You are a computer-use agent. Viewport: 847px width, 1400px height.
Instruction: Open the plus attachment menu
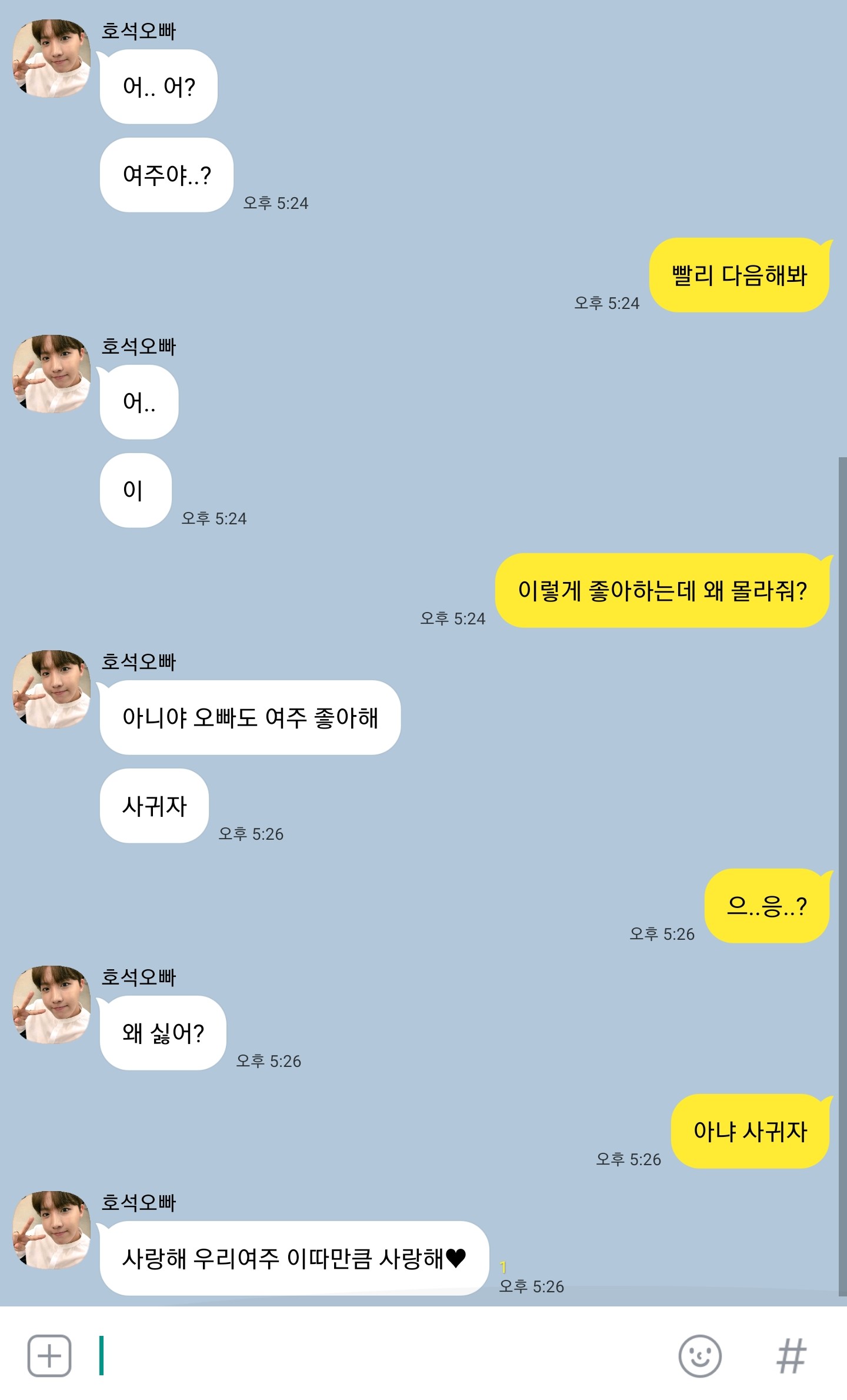(x=49, y=1356)
